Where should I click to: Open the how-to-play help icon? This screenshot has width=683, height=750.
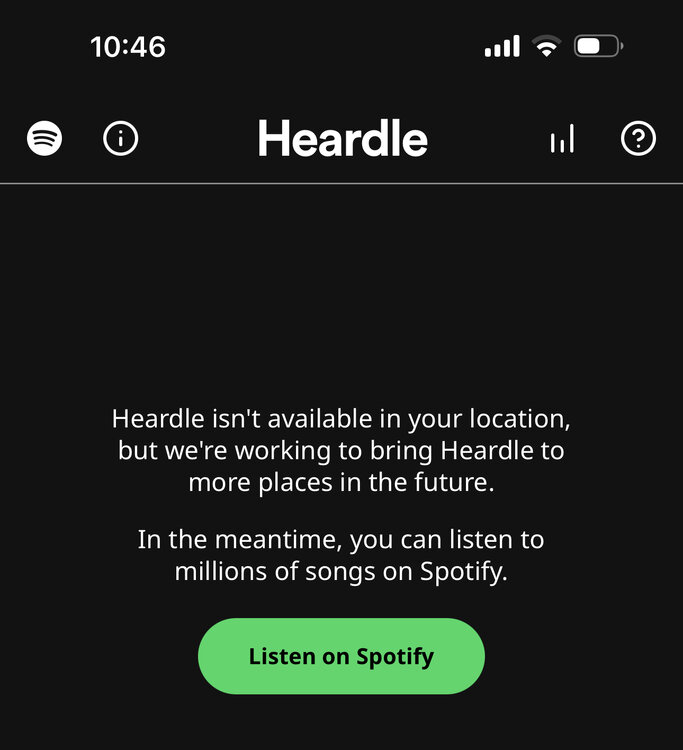(638, 138)
